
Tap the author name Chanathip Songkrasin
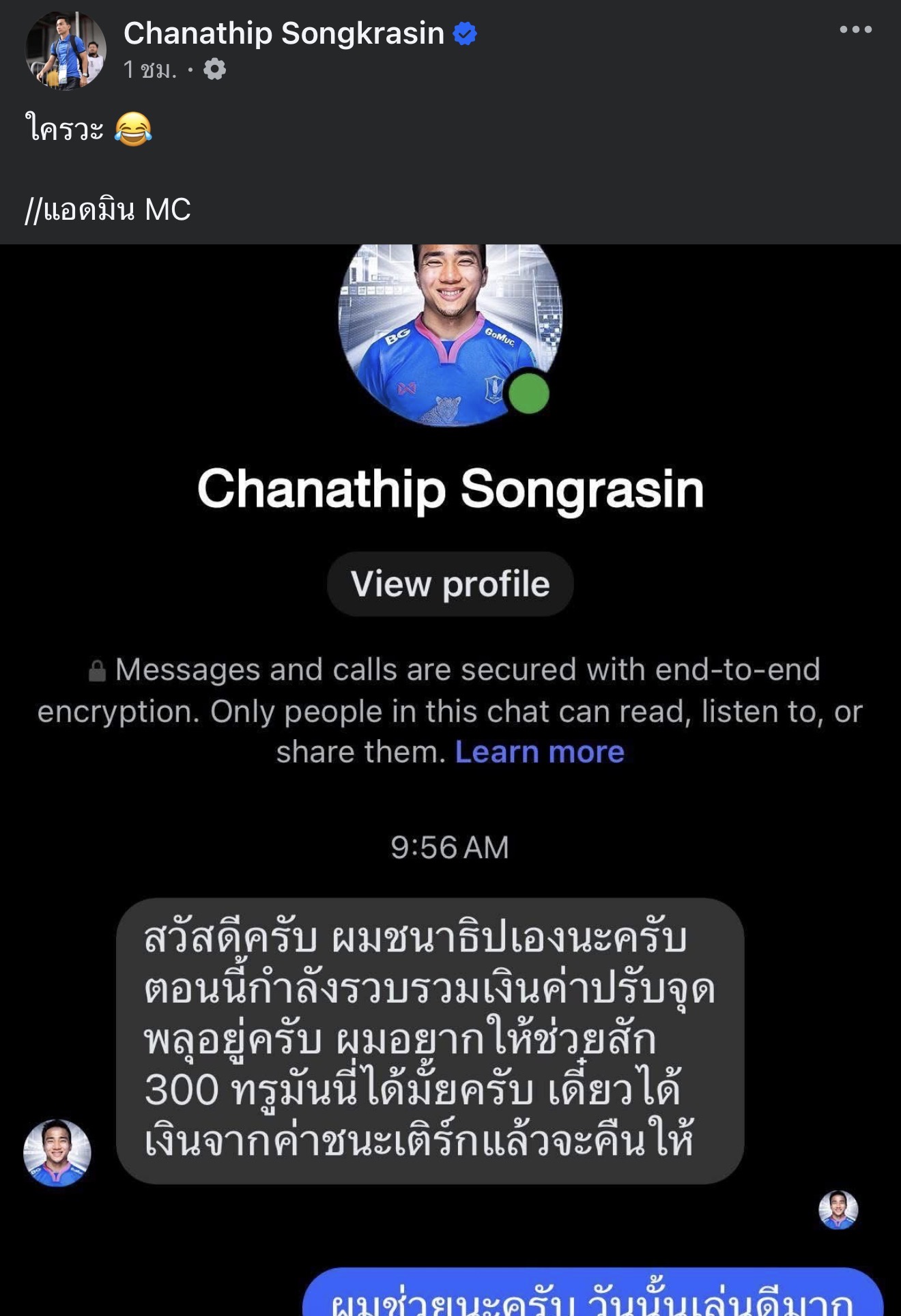coord(284,33)
